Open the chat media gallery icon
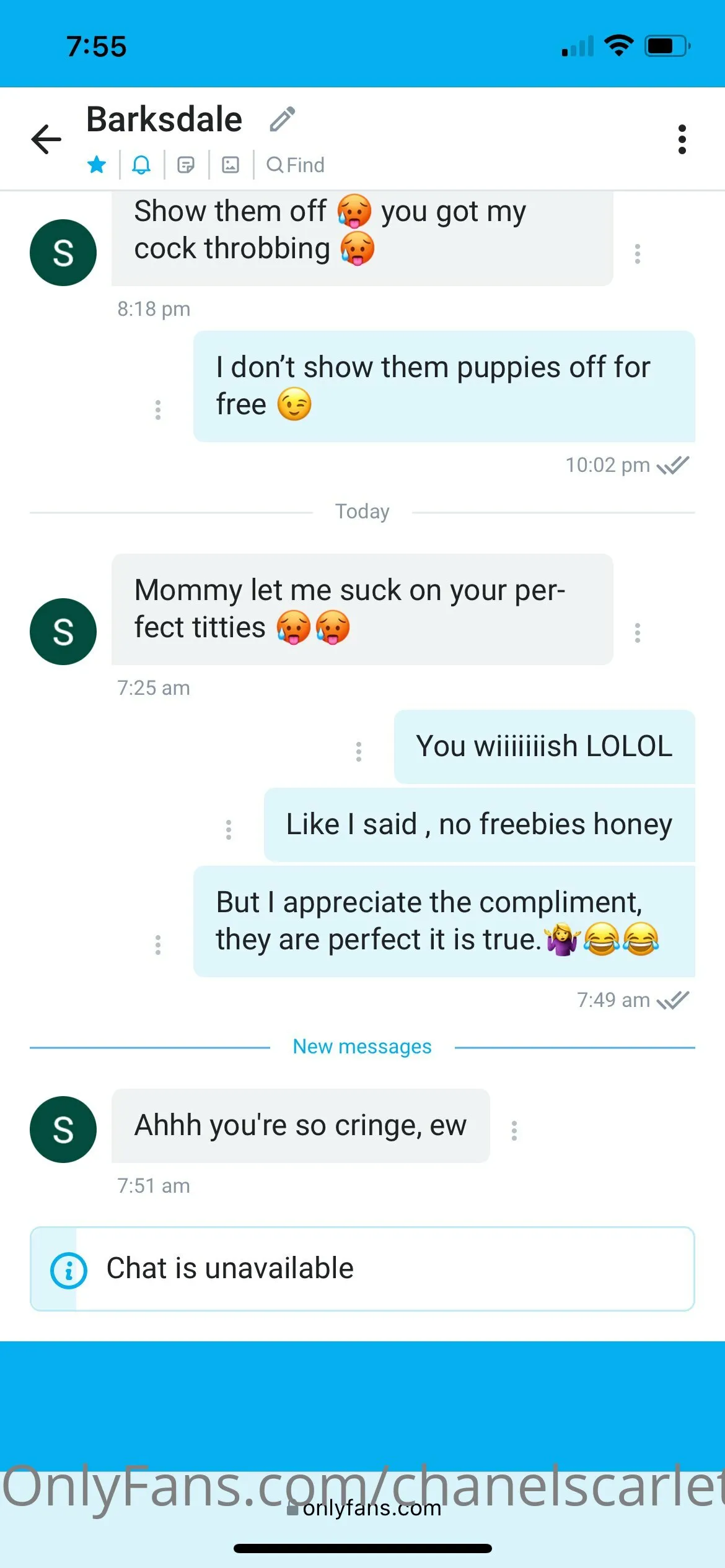This screenshot has width=725, height=1568. 231,165
